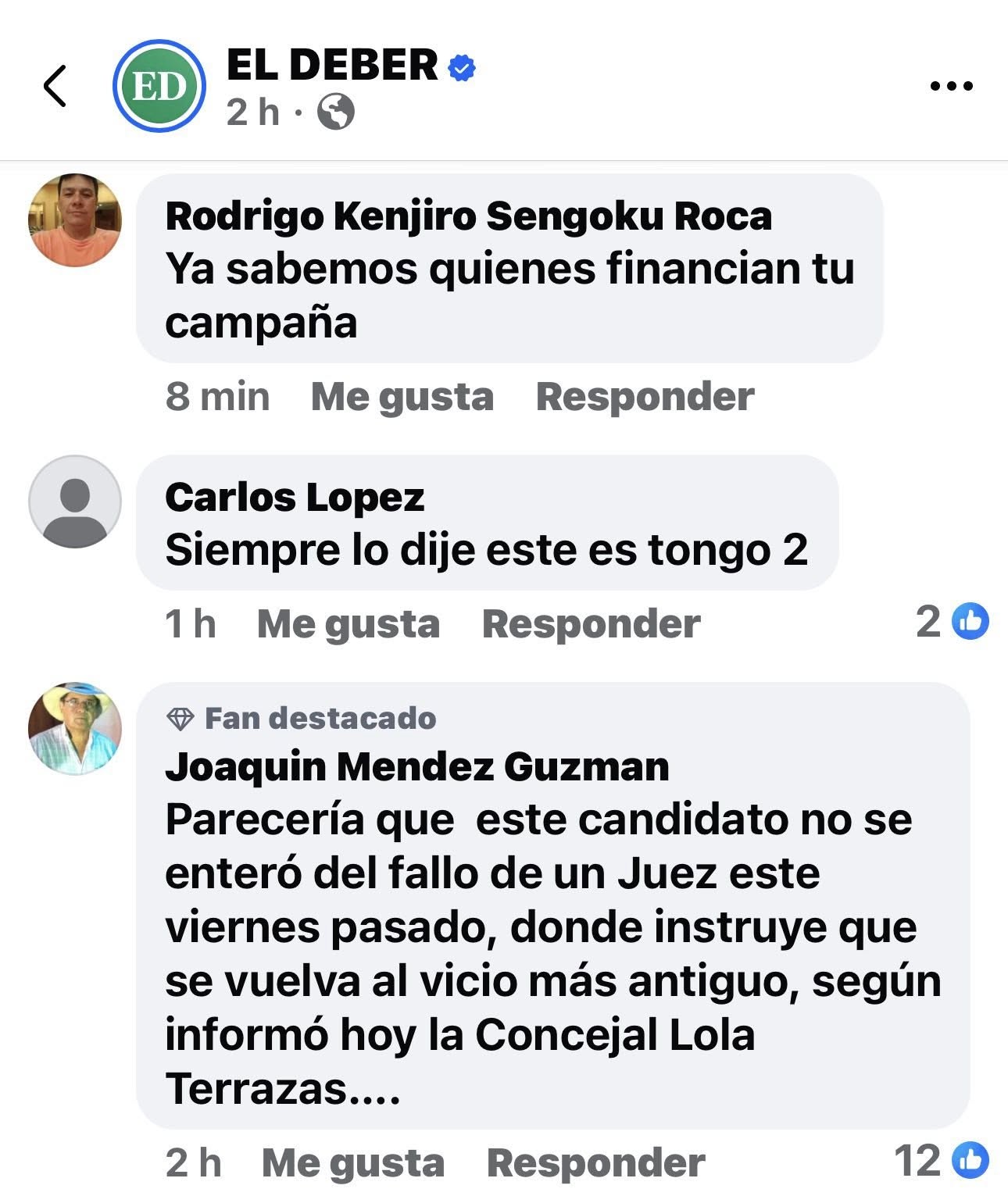Open the three-dot overflow menu
This screenshot has height=1196, width=1008.
coord(952,86)
